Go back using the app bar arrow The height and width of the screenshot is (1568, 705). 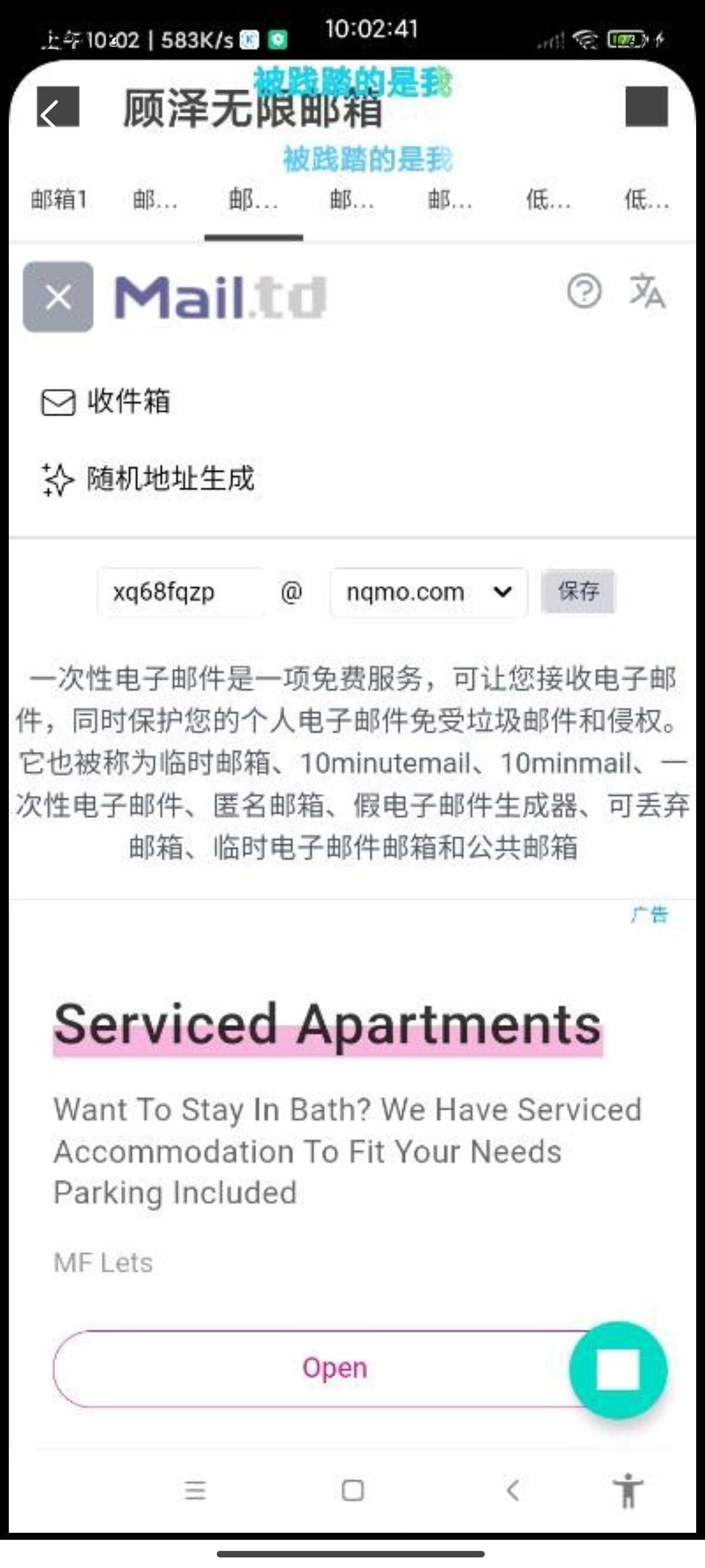click(x=57, y=108)
